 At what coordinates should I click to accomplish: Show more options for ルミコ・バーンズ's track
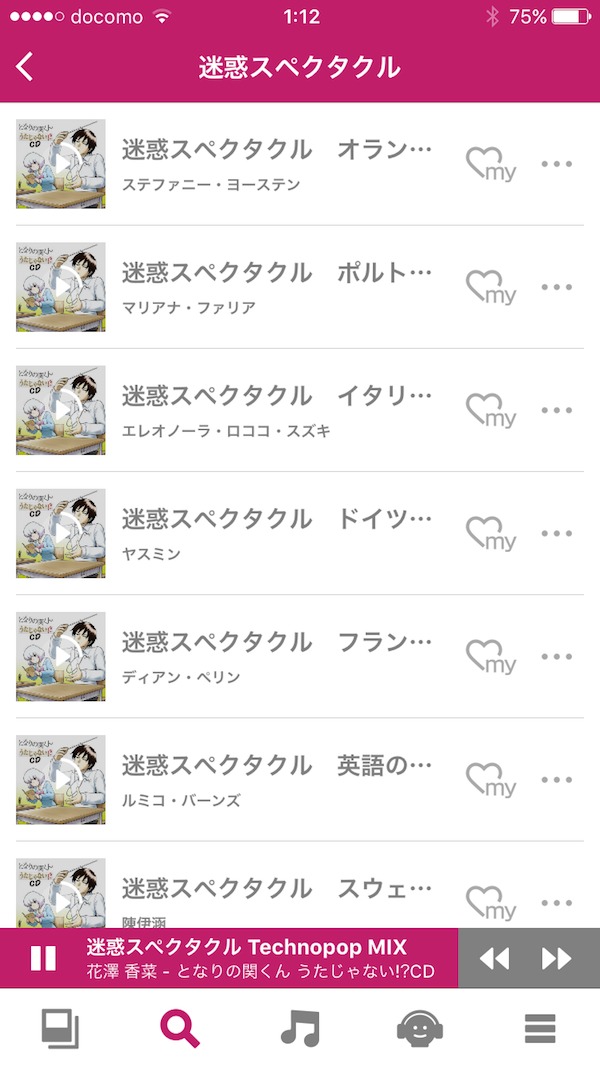point(556,780)
